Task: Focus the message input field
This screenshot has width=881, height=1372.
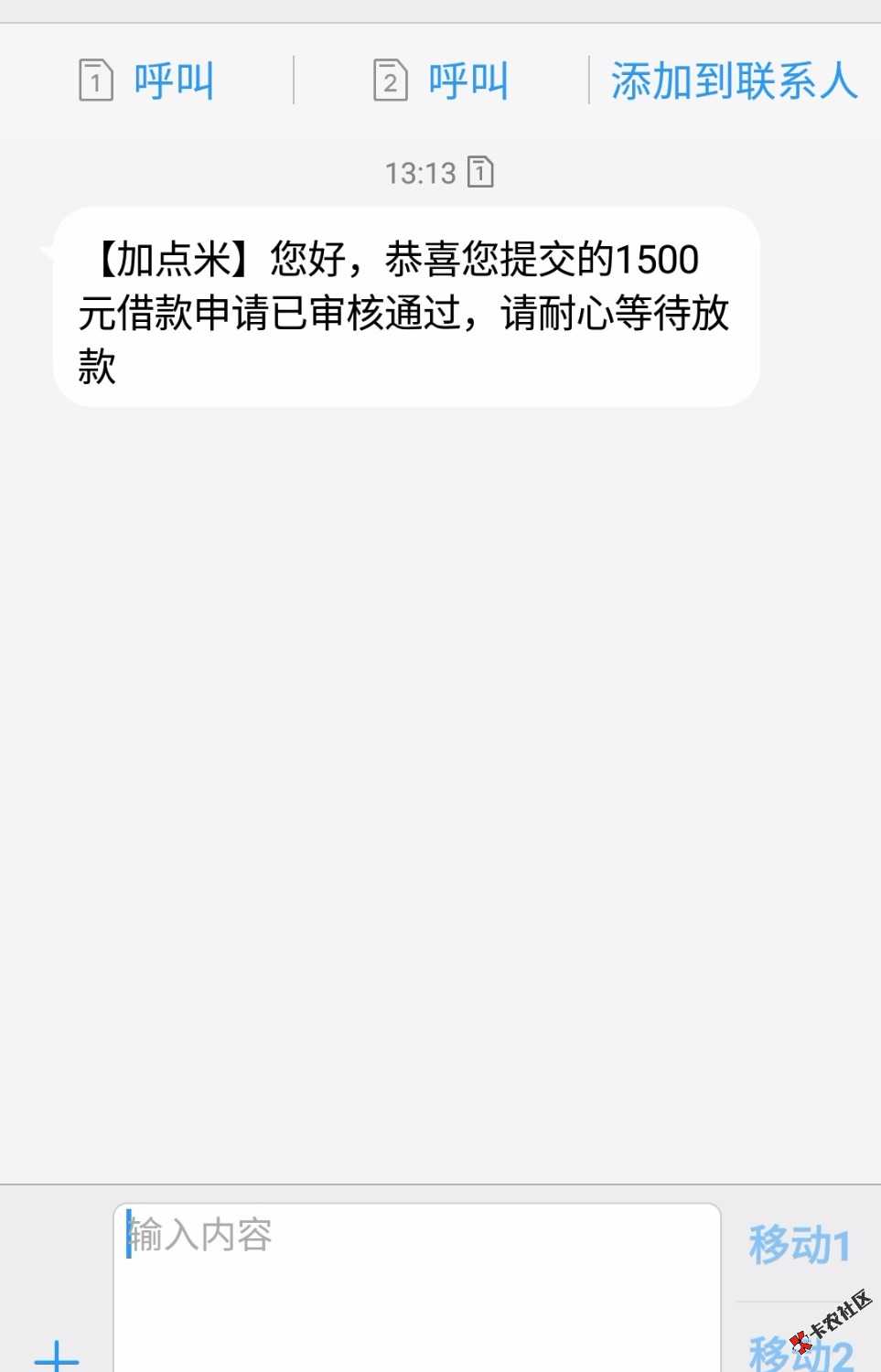Action: point(417,1281)
